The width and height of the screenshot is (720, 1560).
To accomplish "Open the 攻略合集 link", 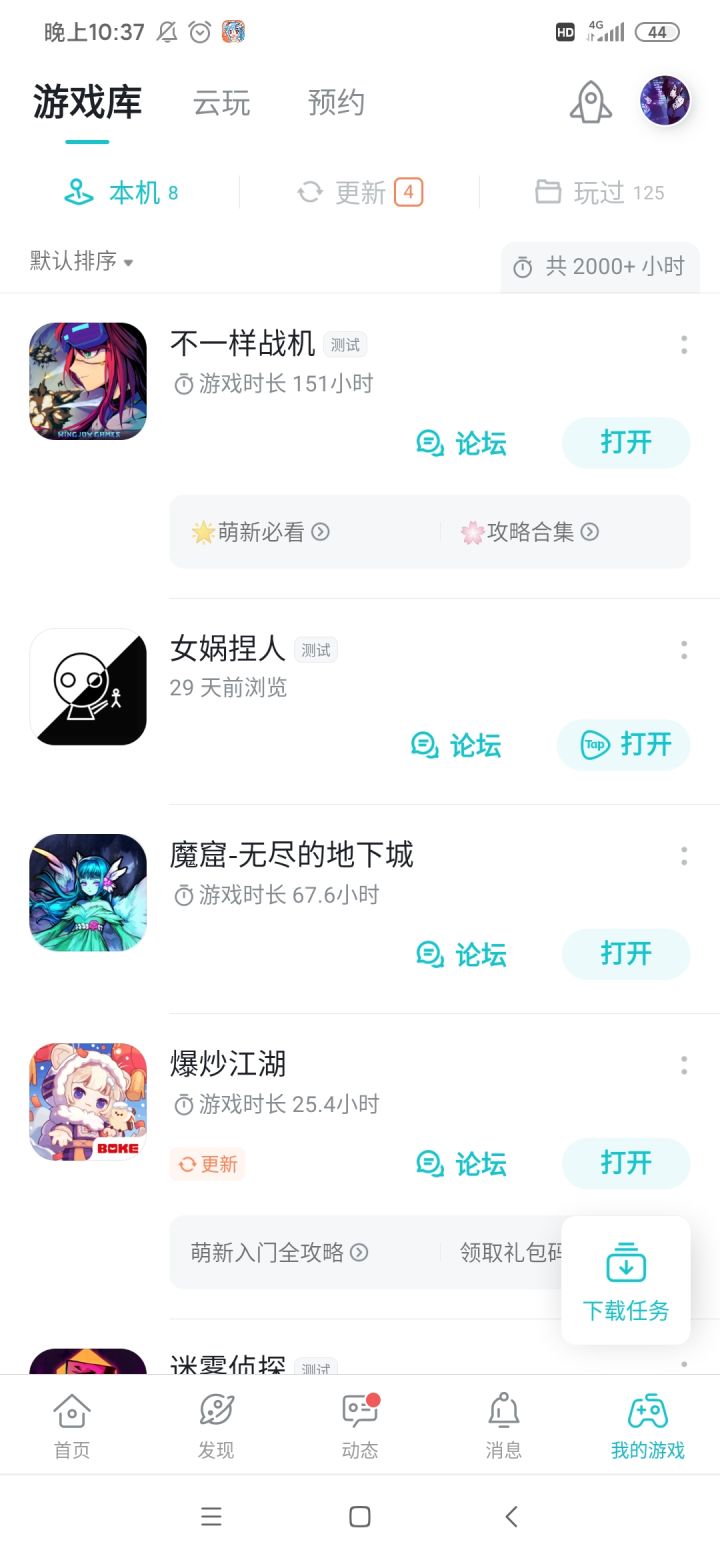I will (530, 532).
